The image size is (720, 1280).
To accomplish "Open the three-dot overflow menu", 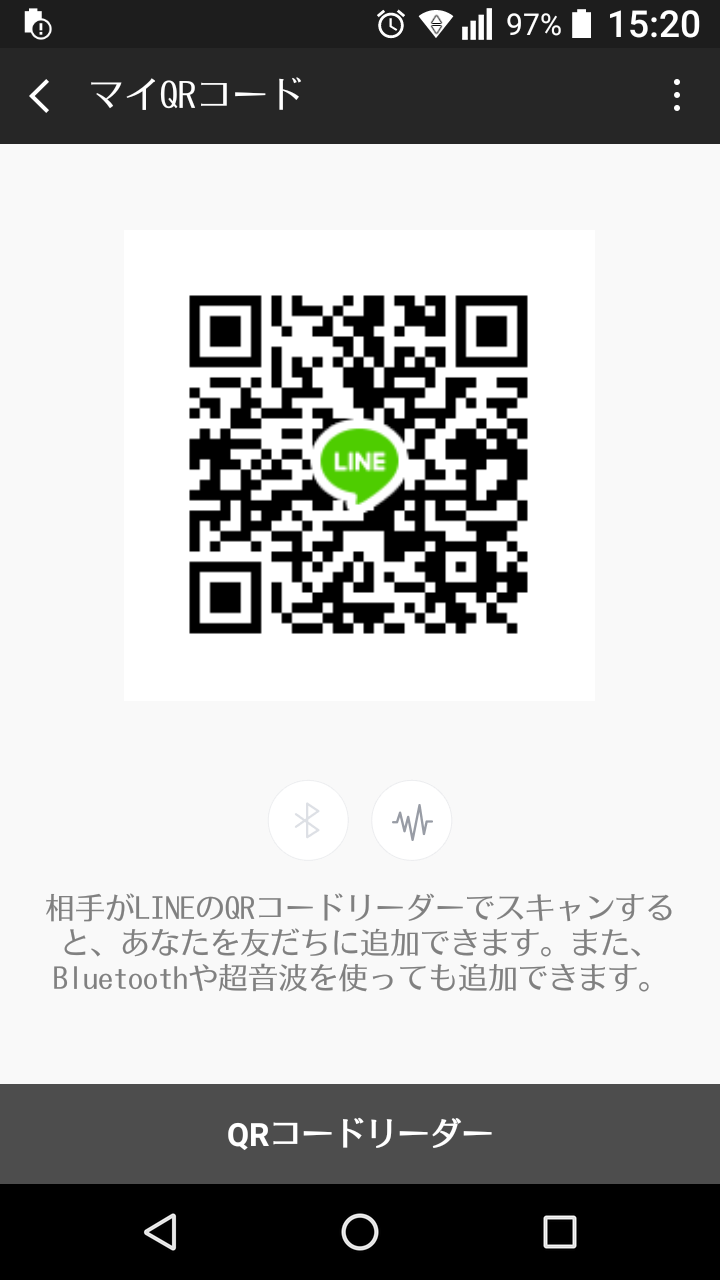I will click(x=677, y=96).
